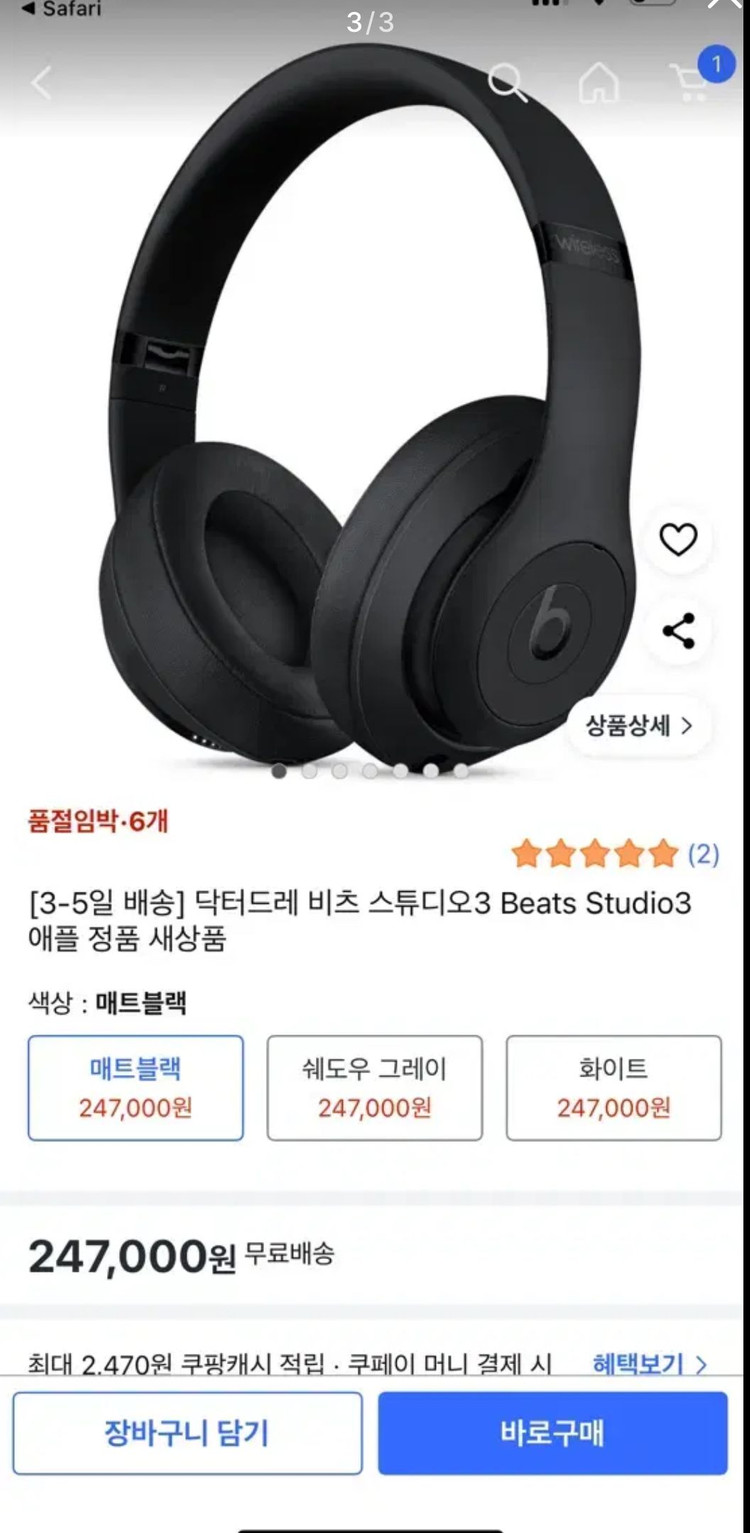
Task: Add item to cart with 장바구니 담기
Action: tap(187, 1432)
